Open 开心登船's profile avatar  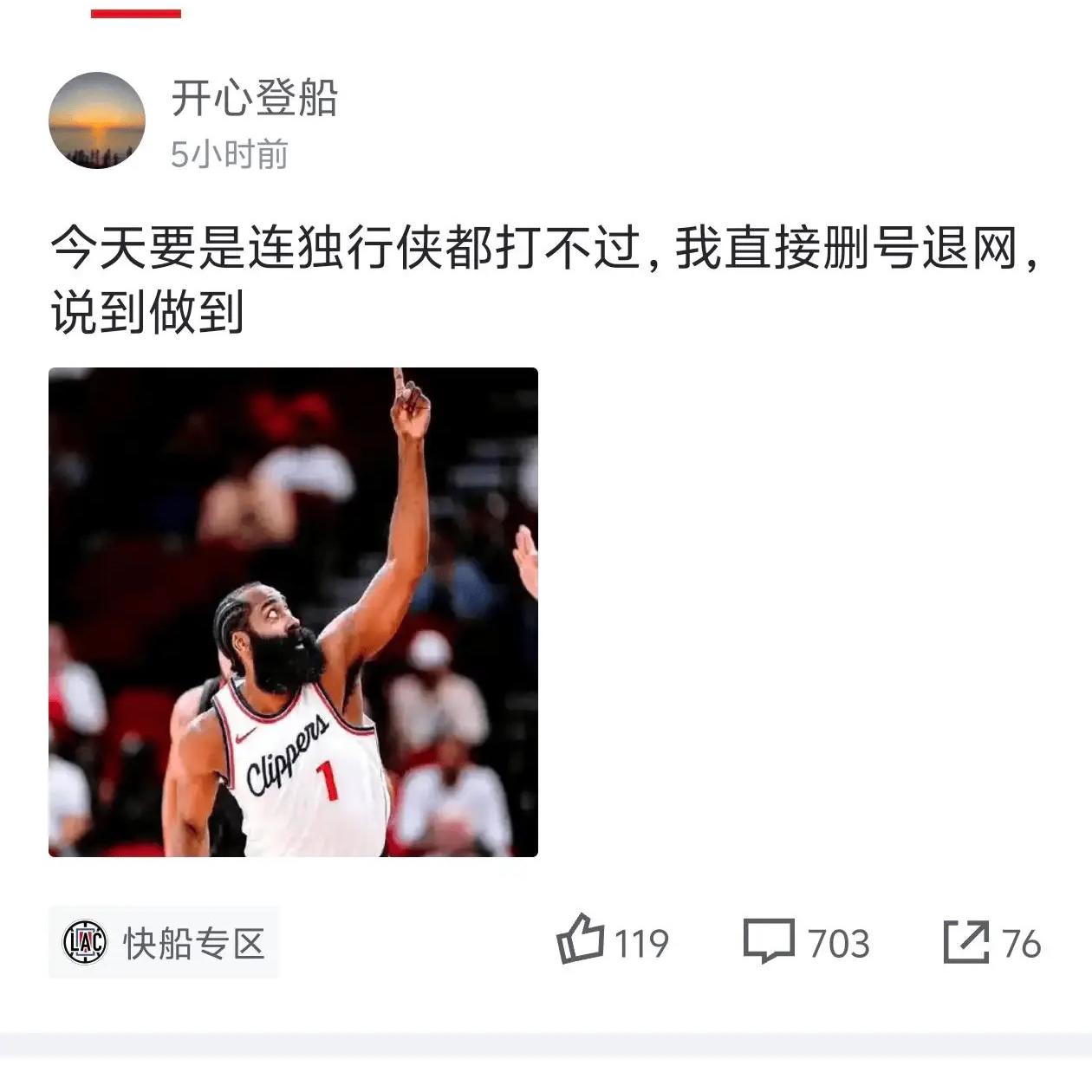pos(96,120)
